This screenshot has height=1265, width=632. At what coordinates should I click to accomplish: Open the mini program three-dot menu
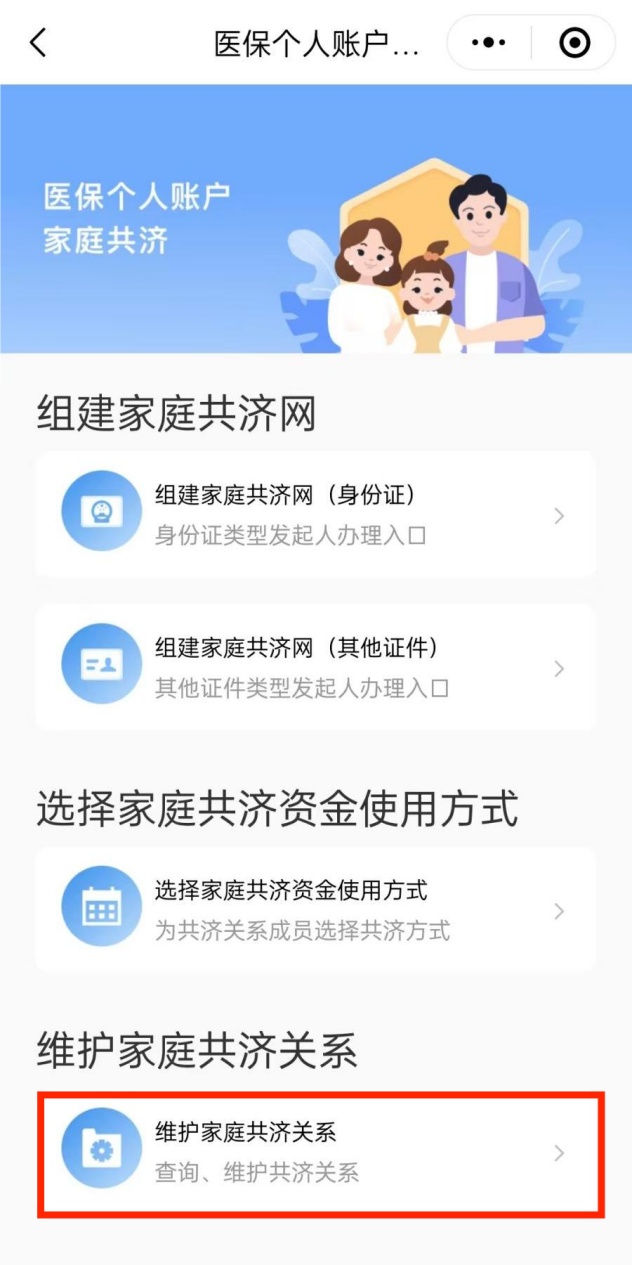coord(488,43)
